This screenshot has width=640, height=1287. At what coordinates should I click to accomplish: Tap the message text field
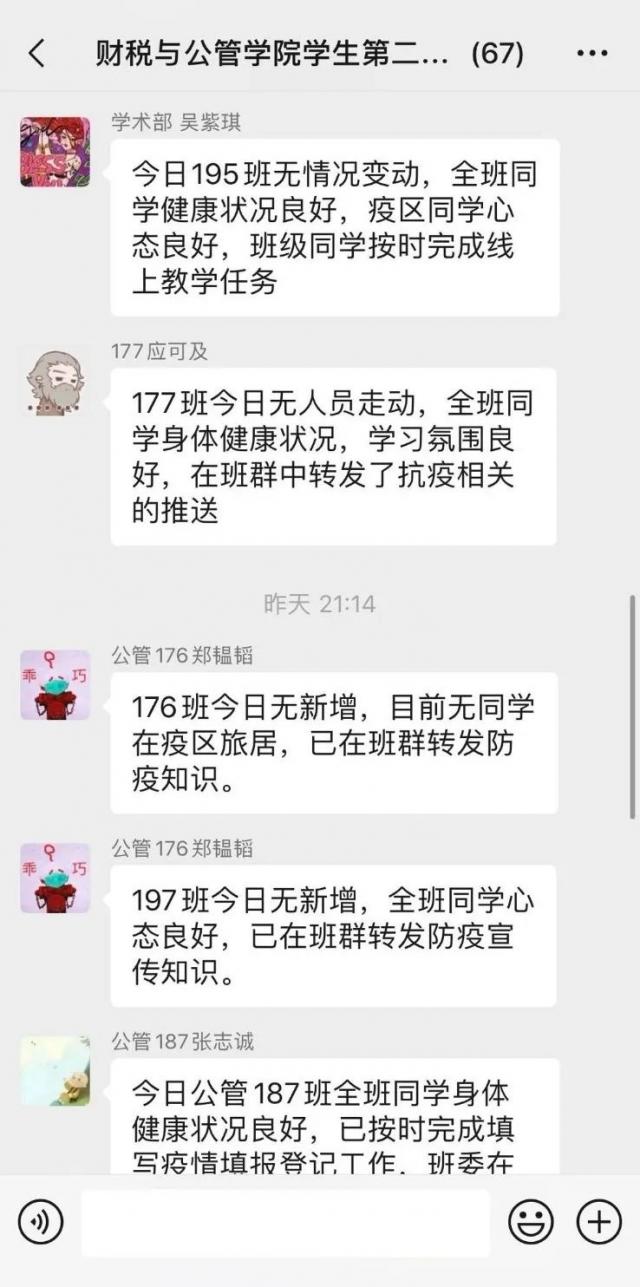point(285,1222)
